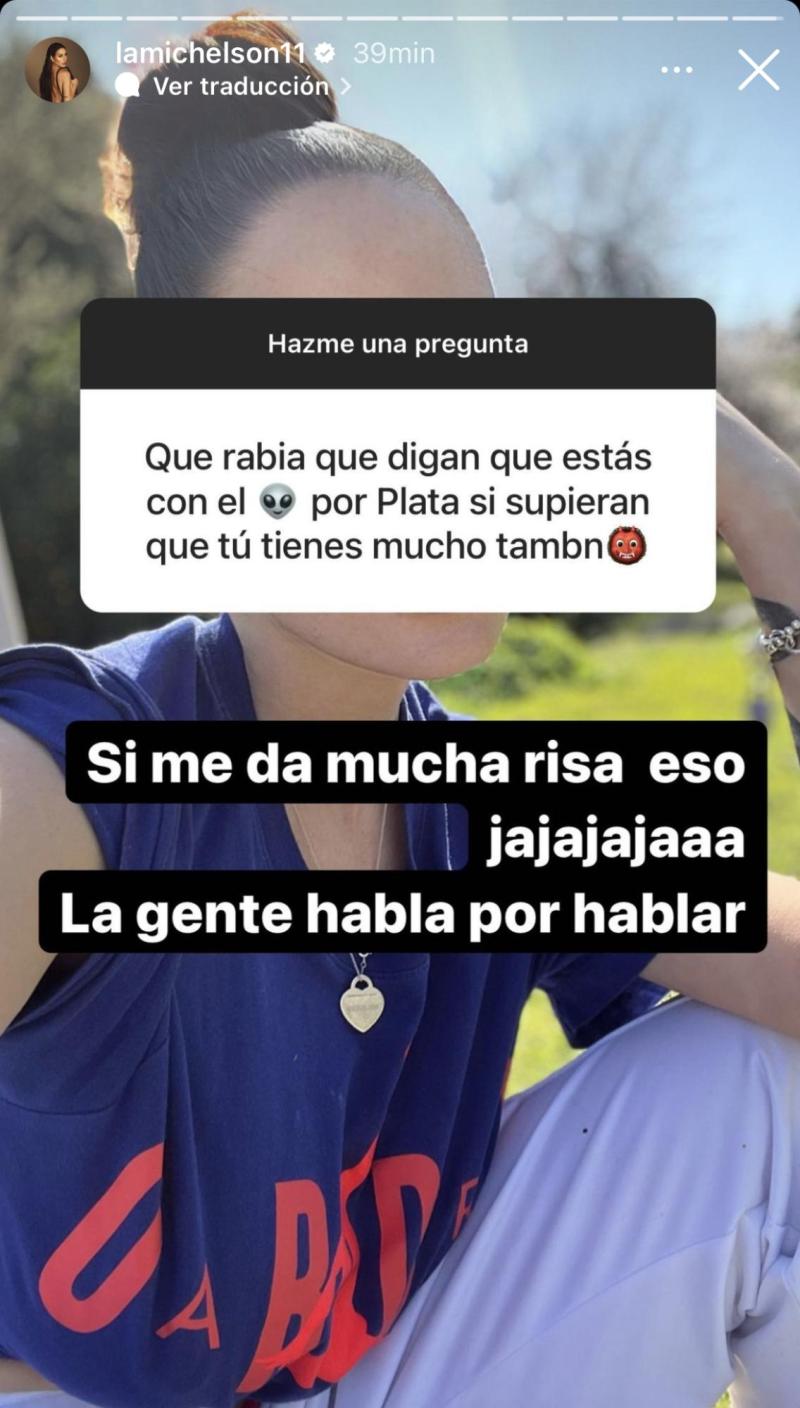Tap Ver traducción to translate the story
This screenshot has height=1408, width=800.
coord(240,86)
